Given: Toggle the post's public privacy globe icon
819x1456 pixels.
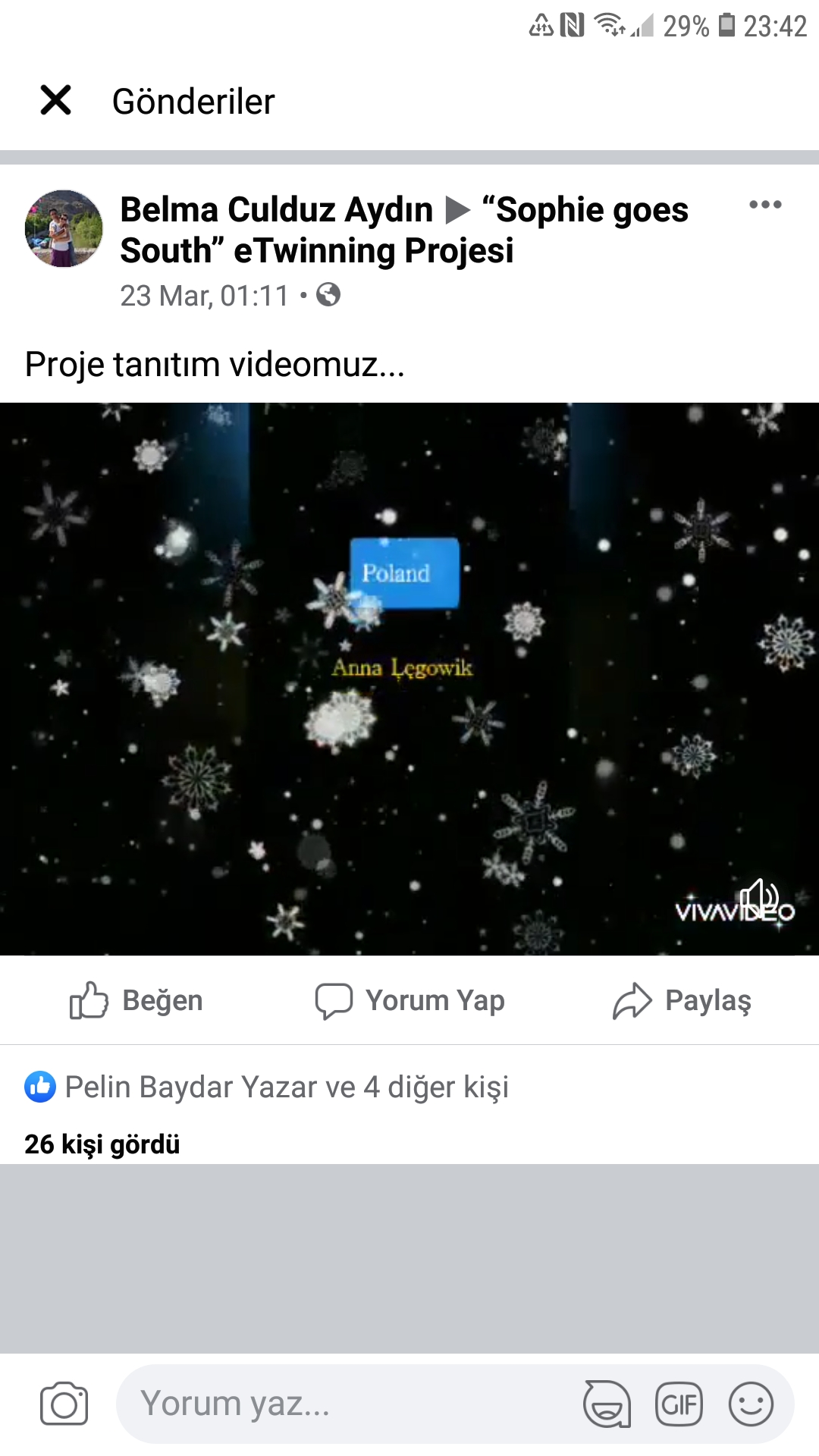Looking at the screenshot, I should pos(330,296).
